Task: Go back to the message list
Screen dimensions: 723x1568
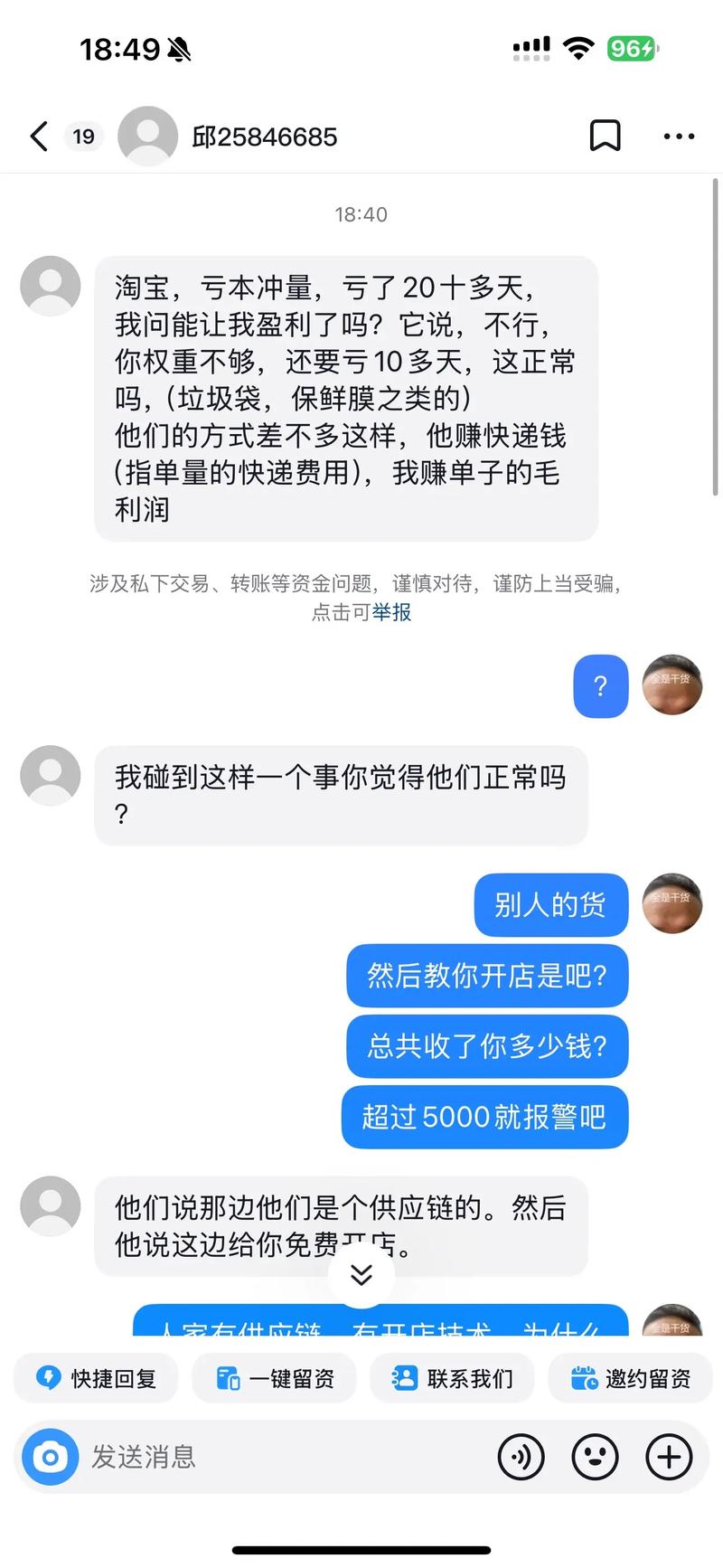Action: (x=39, y=137)
